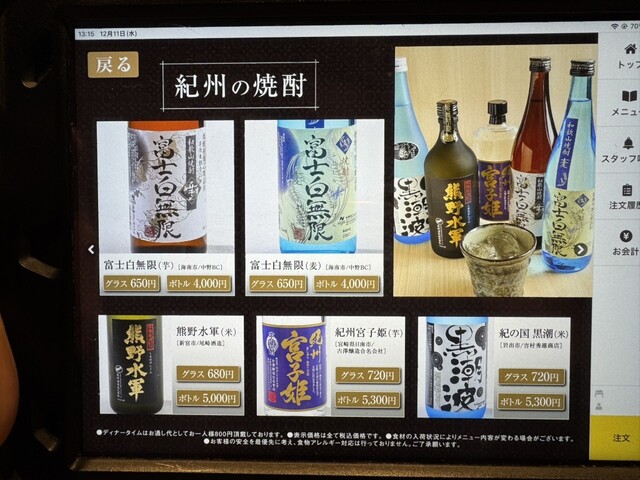Add a bottle of 熊野水軍(米) for 5,000円
The height and width of the screenshot is (480, 640).
208,398
